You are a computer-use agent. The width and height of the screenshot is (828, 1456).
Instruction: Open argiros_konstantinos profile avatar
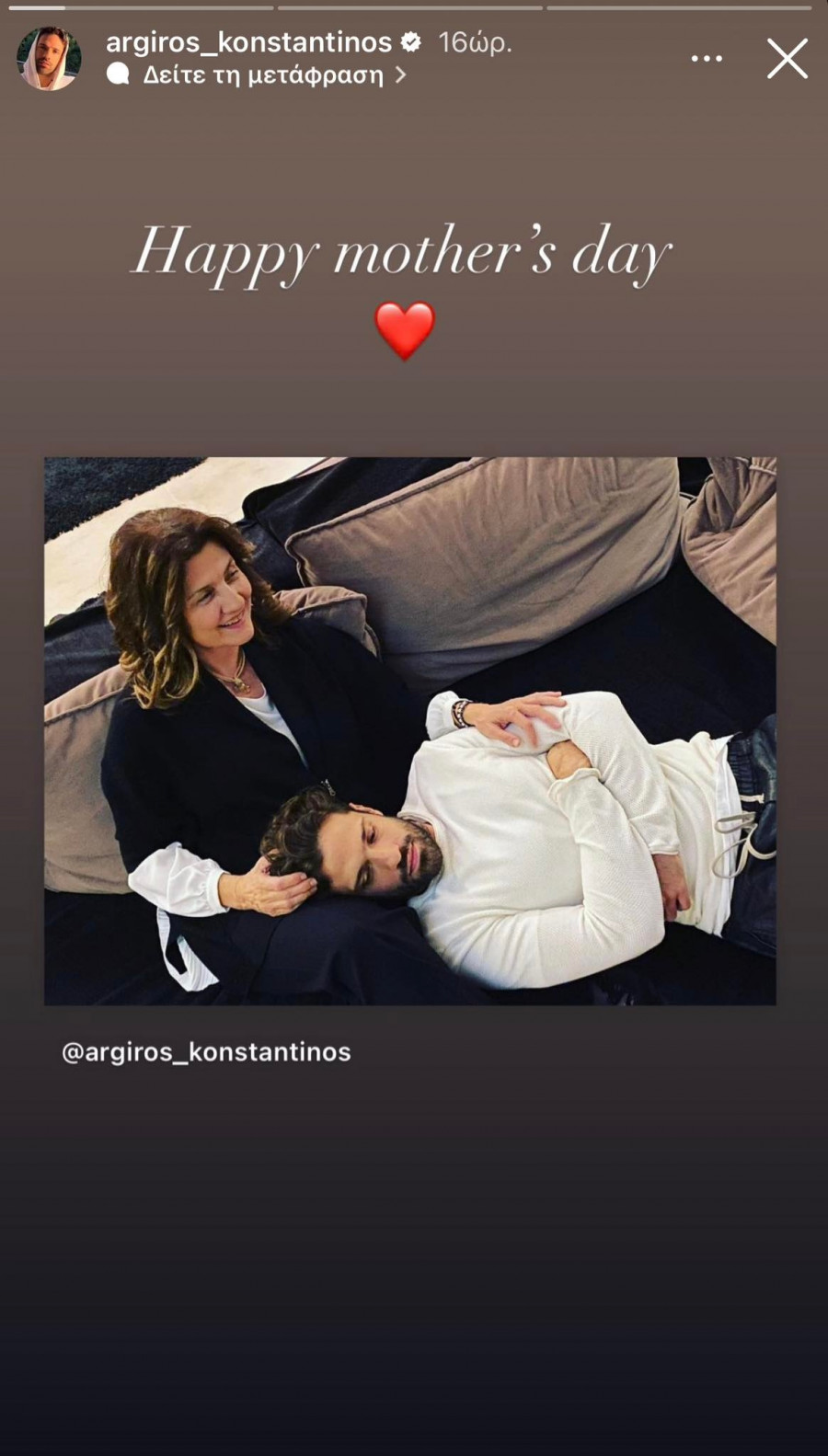pos(49,59)
